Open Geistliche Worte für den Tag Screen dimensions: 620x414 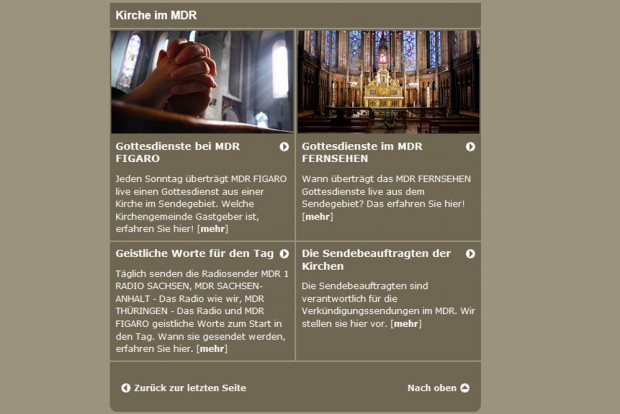tap(195, 254)
